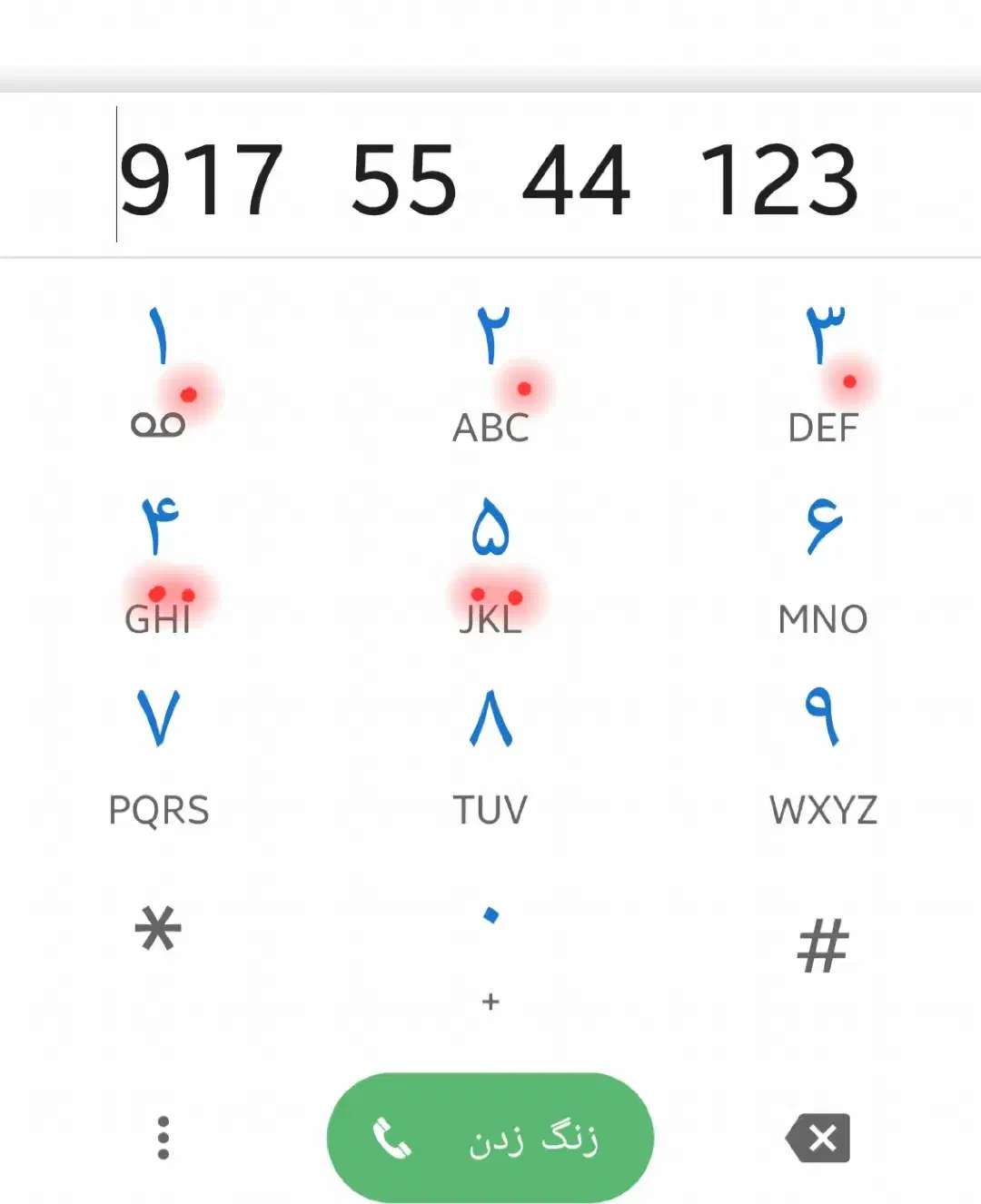981x1204 pixels.
Task: Tap the hash key
Action: [823, 946]
